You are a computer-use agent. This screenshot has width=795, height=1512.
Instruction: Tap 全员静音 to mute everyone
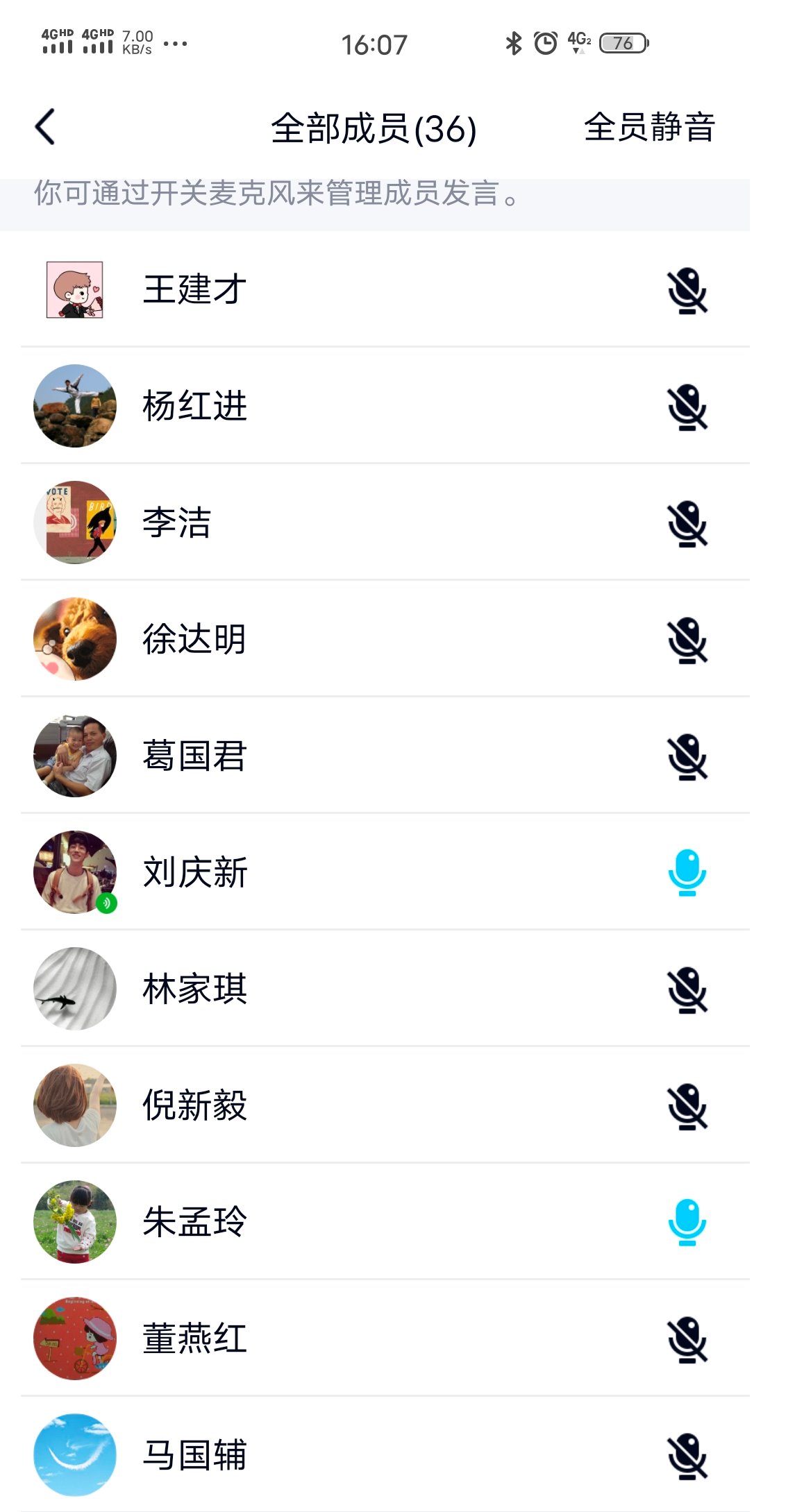(649, 128)
